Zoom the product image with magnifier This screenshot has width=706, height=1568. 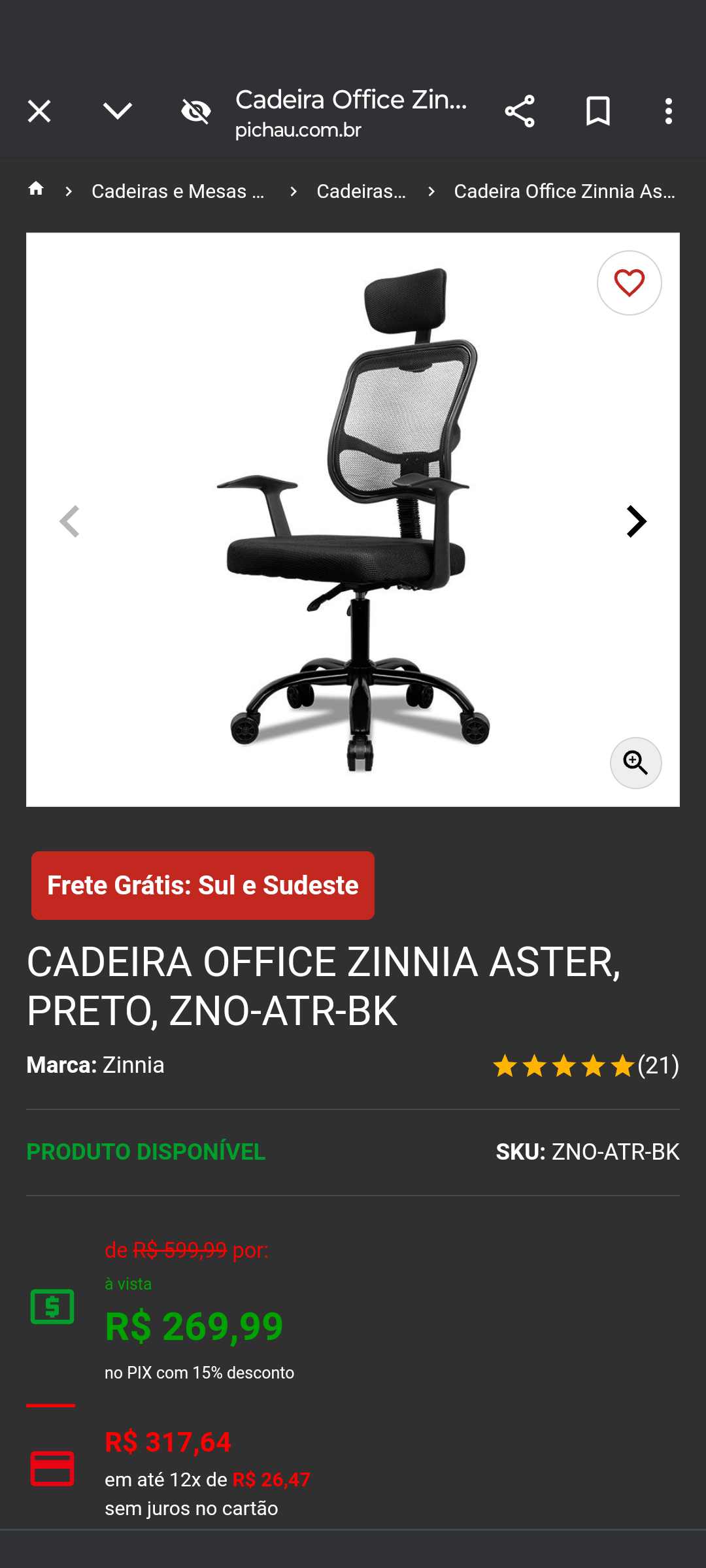point(635,762)
